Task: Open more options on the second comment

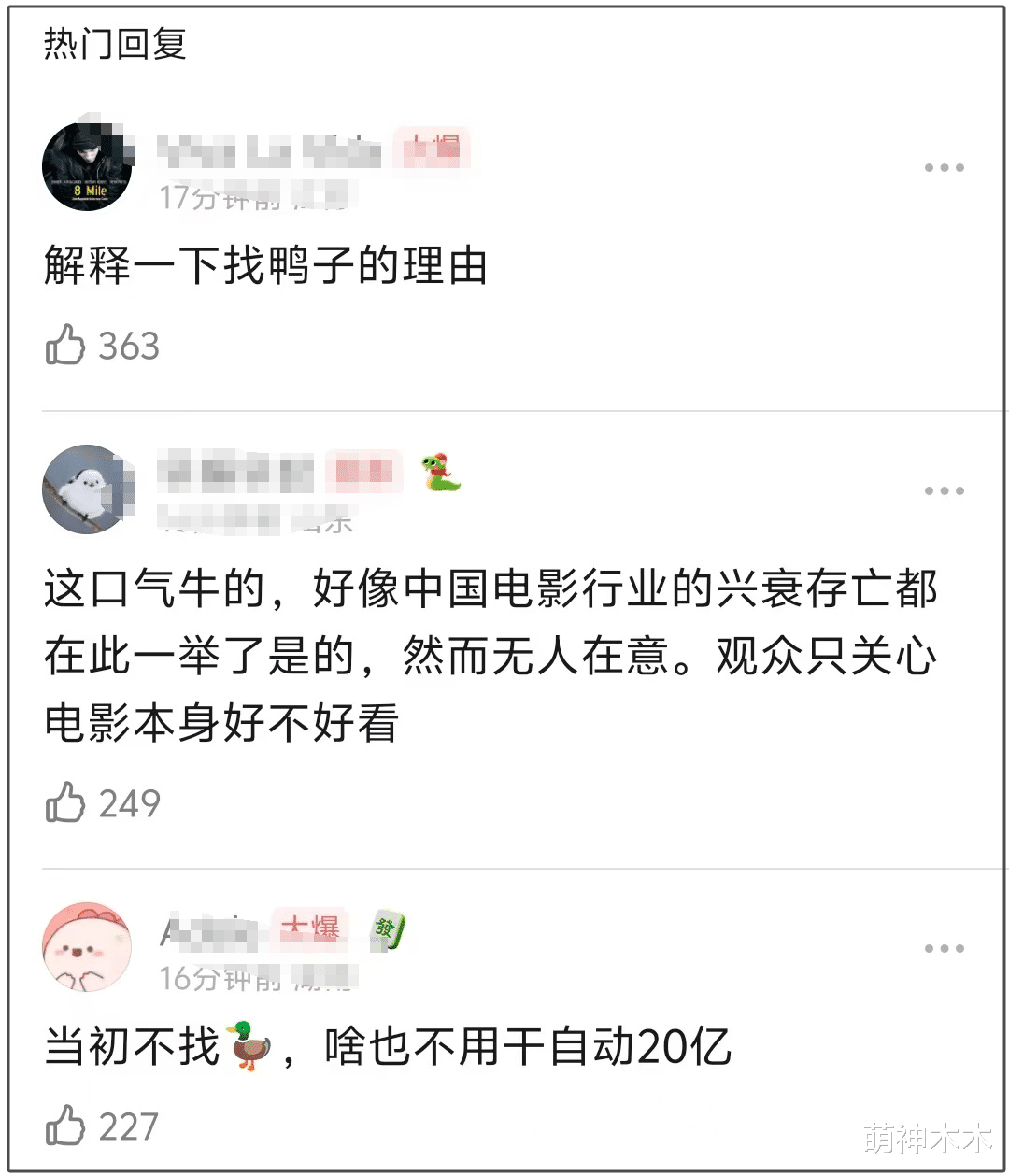Action: click(945, 489)
